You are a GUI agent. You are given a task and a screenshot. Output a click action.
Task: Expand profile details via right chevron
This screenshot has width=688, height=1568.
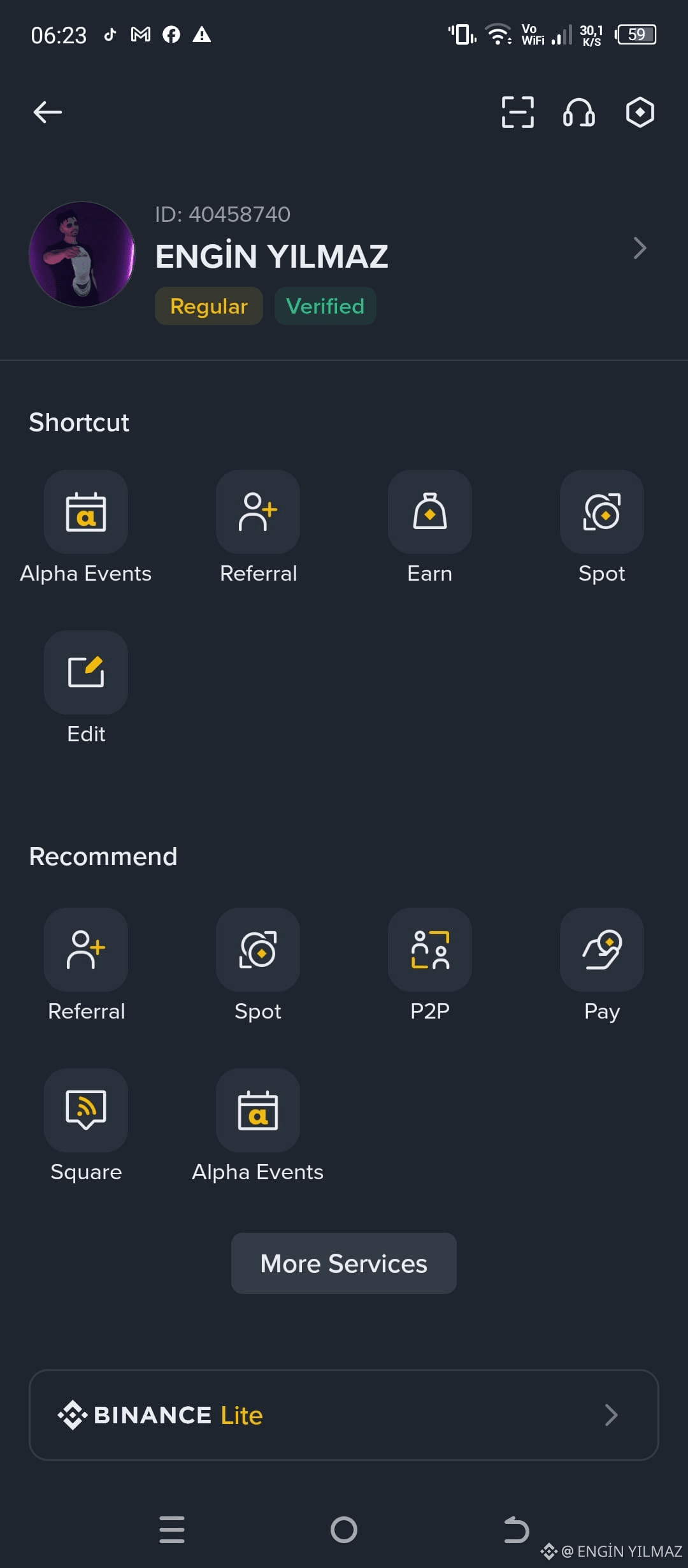pos(640,248)
